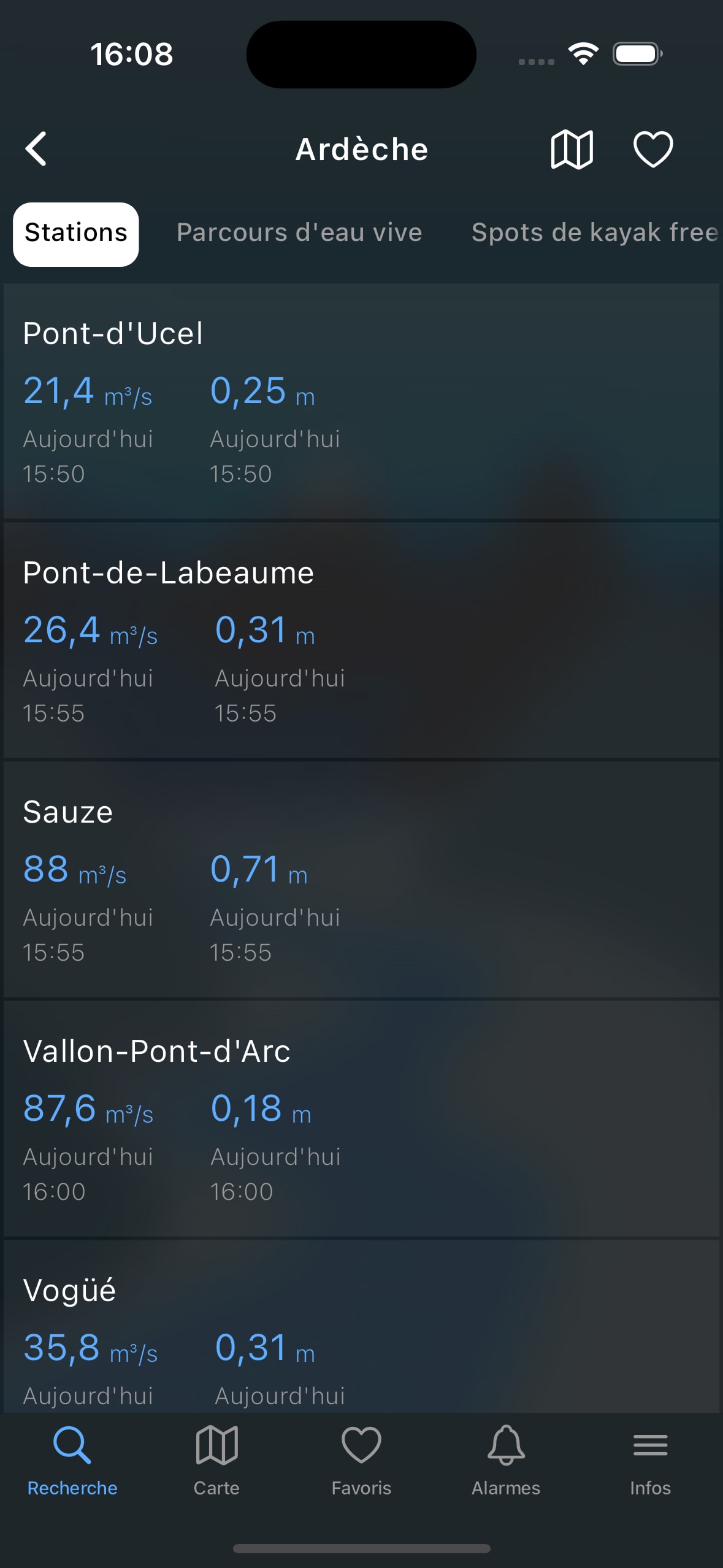
Task: Tap the back chevron to leave Ardèche
Action: [36, 148]
